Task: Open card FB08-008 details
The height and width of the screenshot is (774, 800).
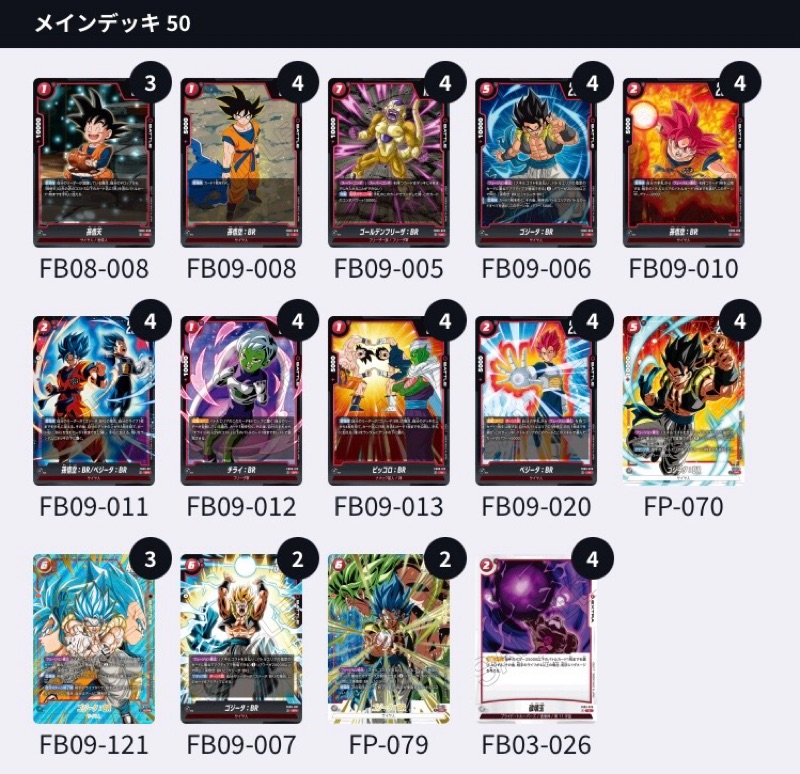Action: point(94,163)
